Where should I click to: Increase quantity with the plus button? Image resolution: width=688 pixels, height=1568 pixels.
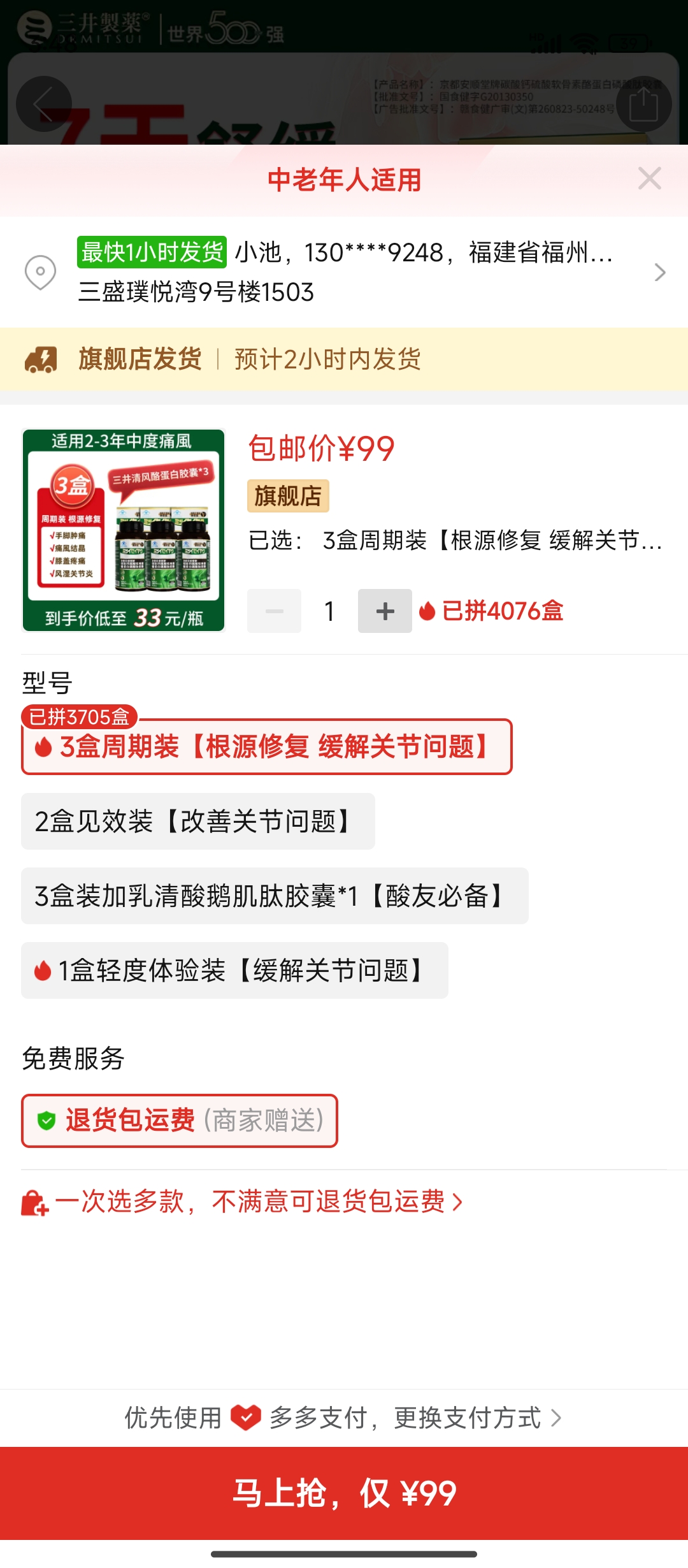tap(385, 611)
